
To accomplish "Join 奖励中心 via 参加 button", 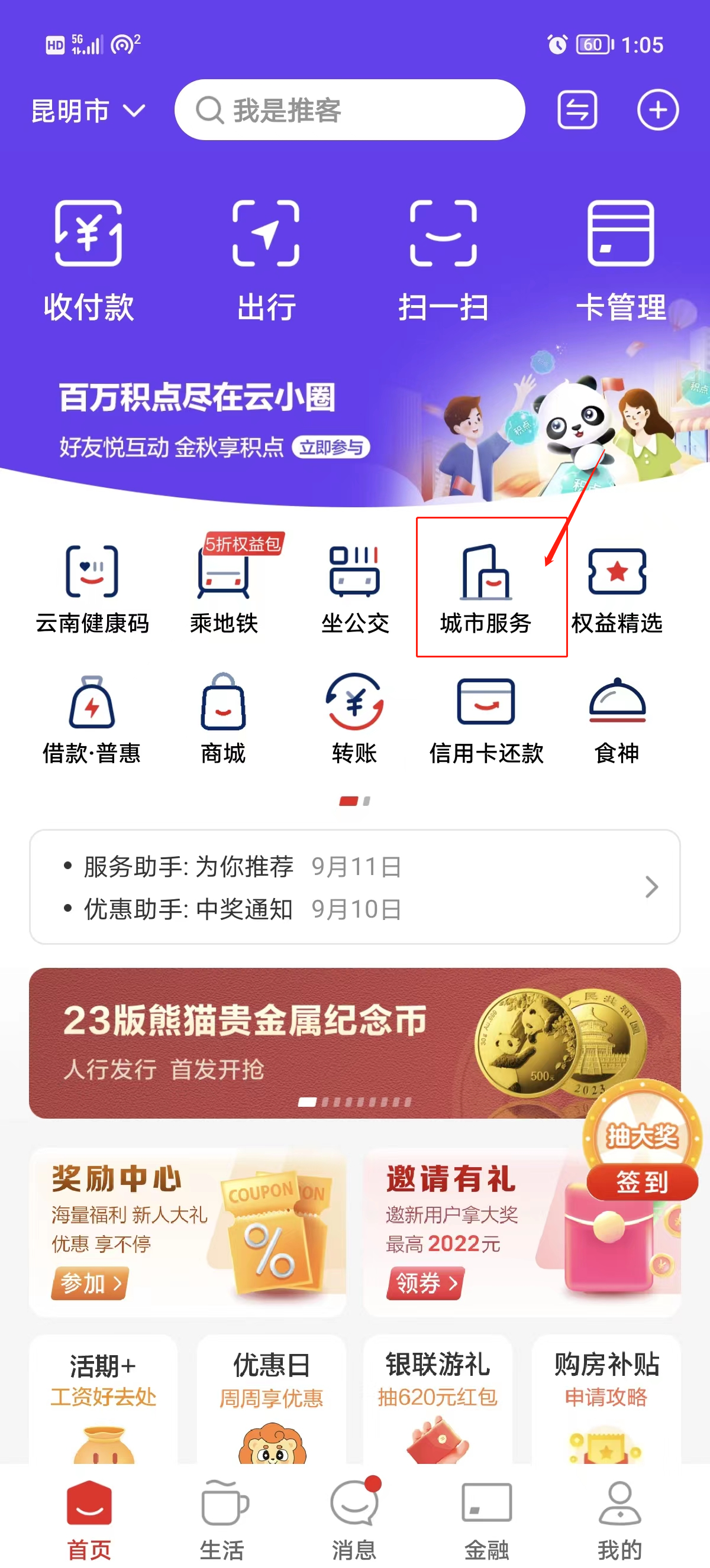I will click(x=89, y=1283).
